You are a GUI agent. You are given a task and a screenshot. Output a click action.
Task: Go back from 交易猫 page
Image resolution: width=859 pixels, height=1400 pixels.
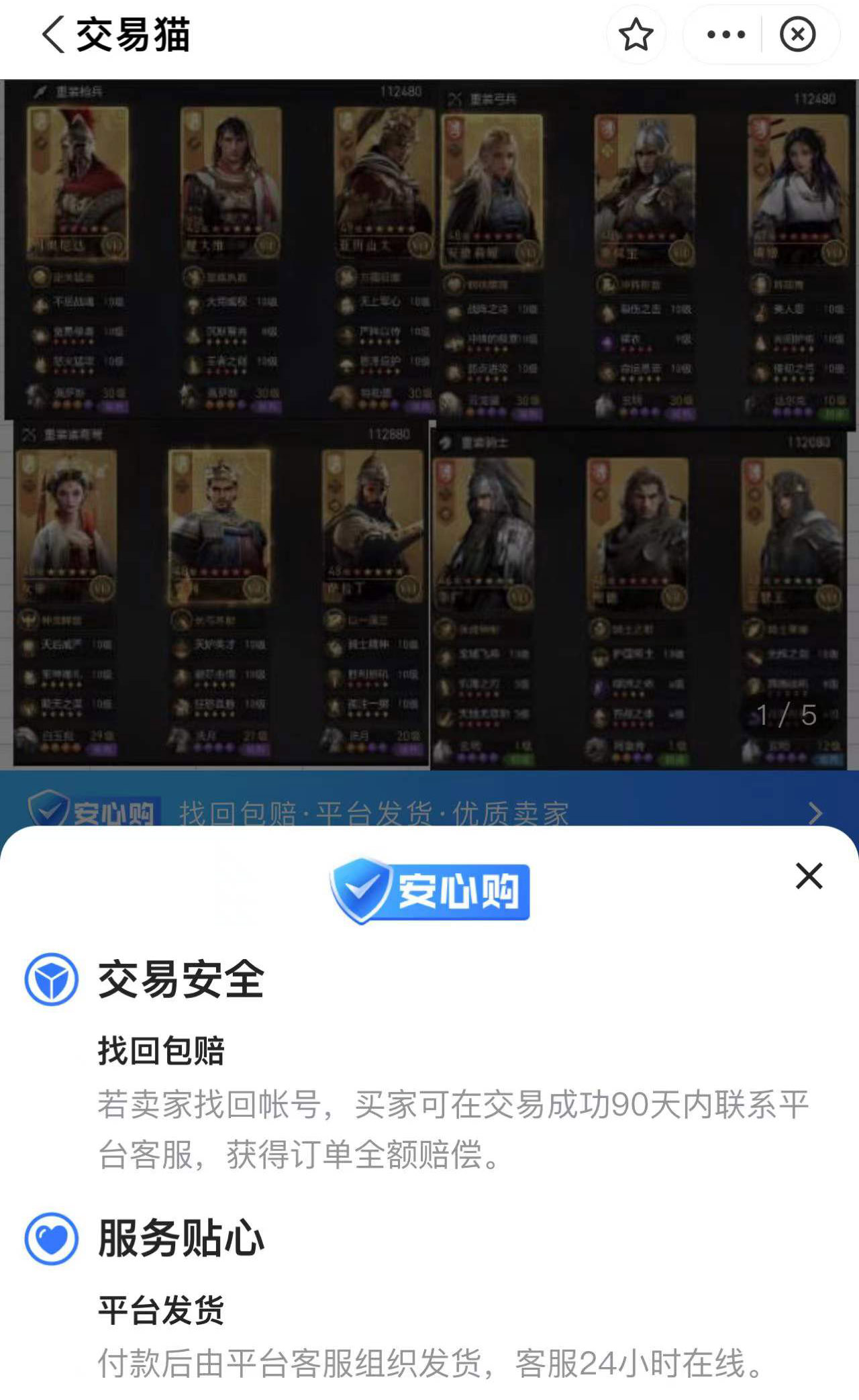54,34
